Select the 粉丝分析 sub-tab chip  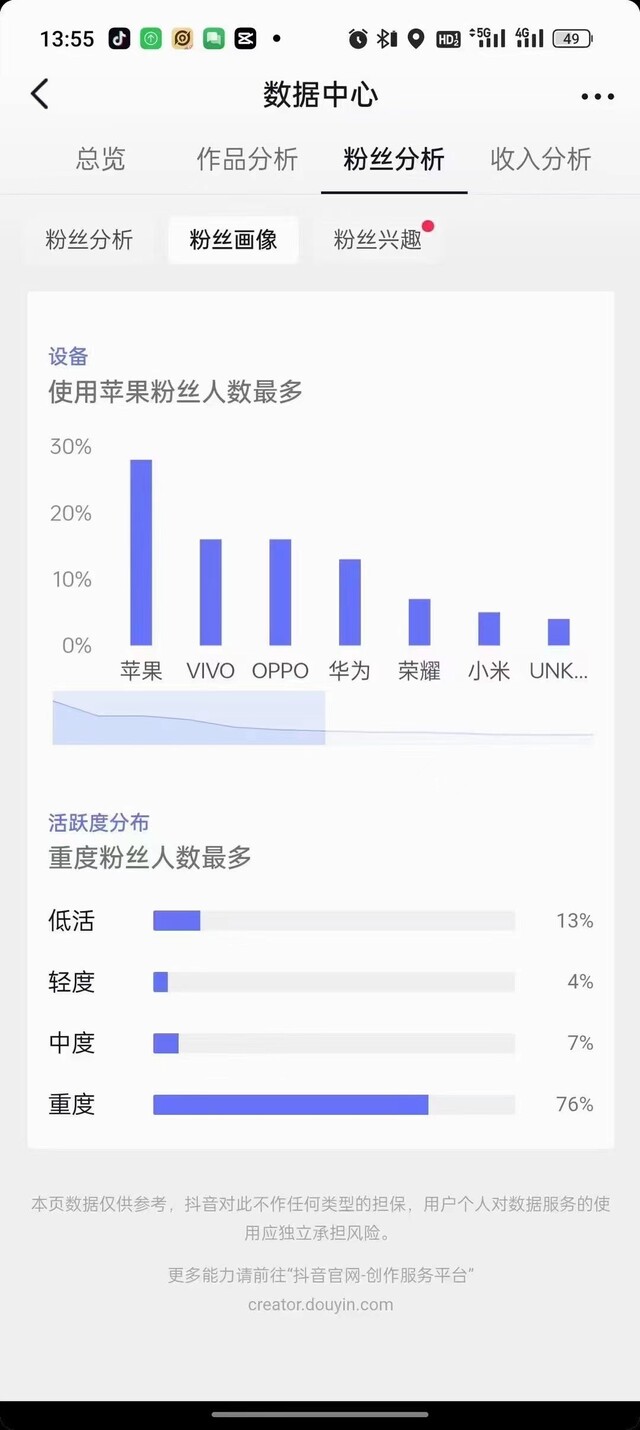(x=89, y=240)
